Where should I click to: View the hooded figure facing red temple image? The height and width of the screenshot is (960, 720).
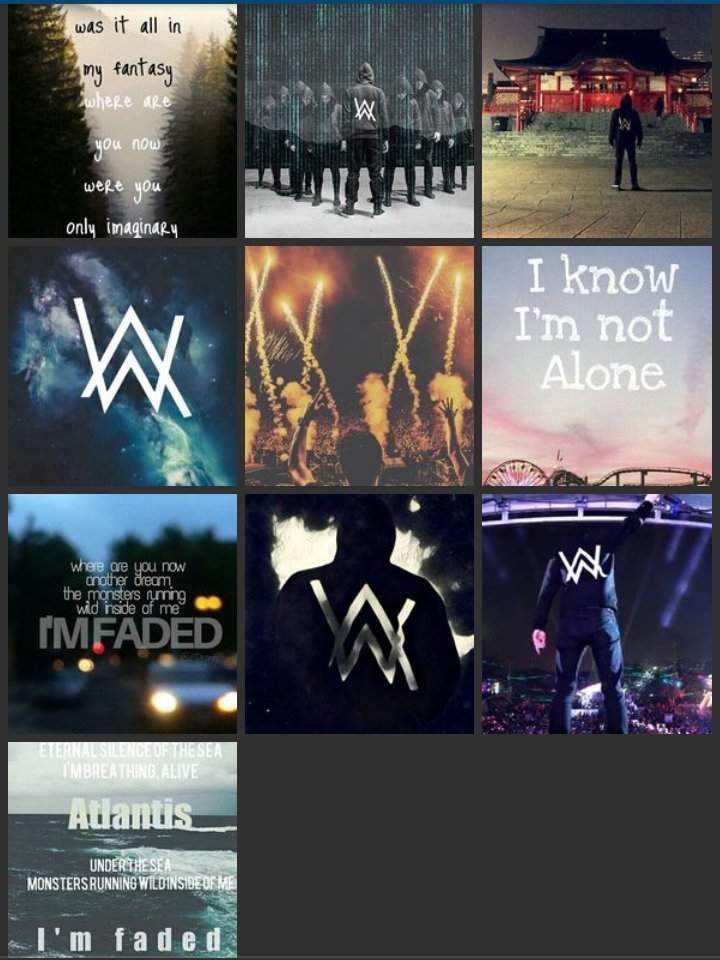[596, 121]
